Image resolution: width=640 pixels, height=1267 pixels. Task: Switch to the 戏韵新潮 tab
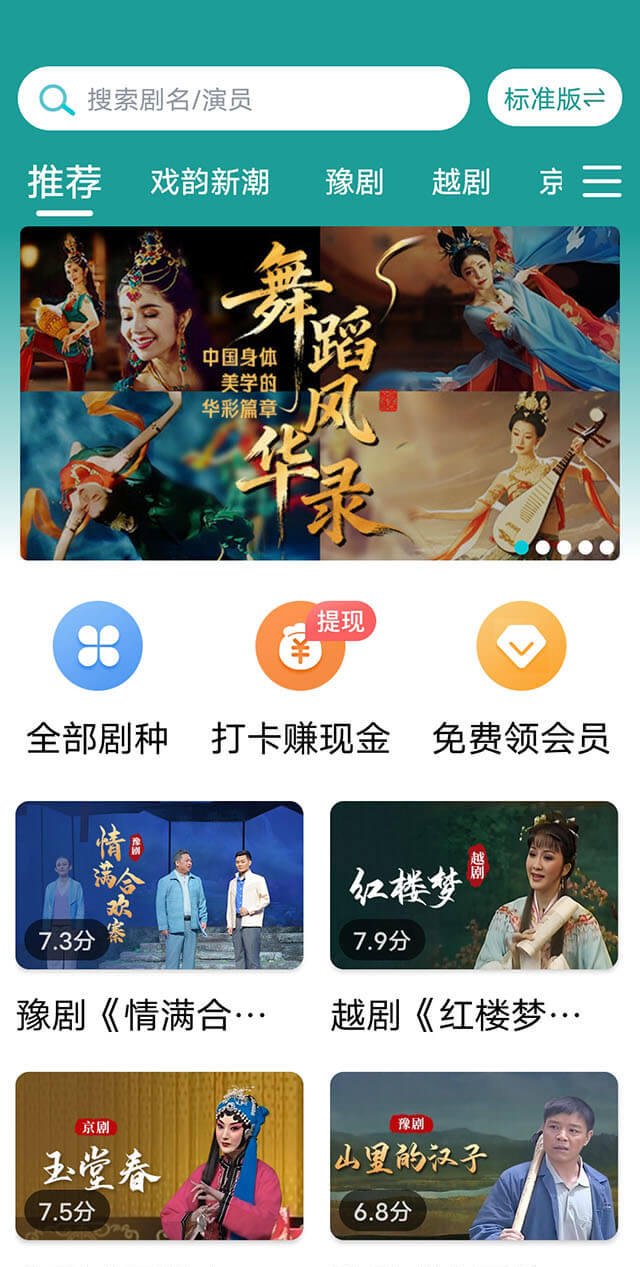(210, 182)
